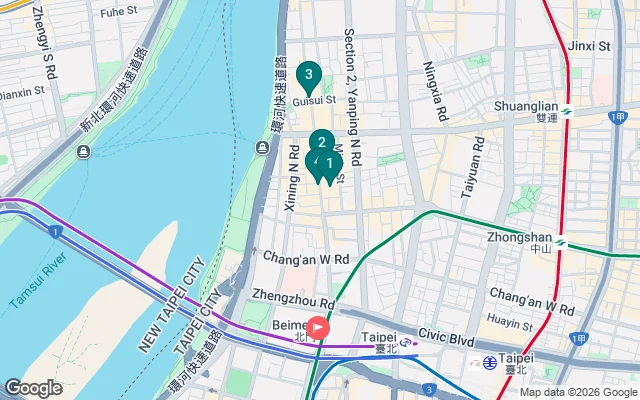Select the red flag marker near Beimen

[318, 327]
